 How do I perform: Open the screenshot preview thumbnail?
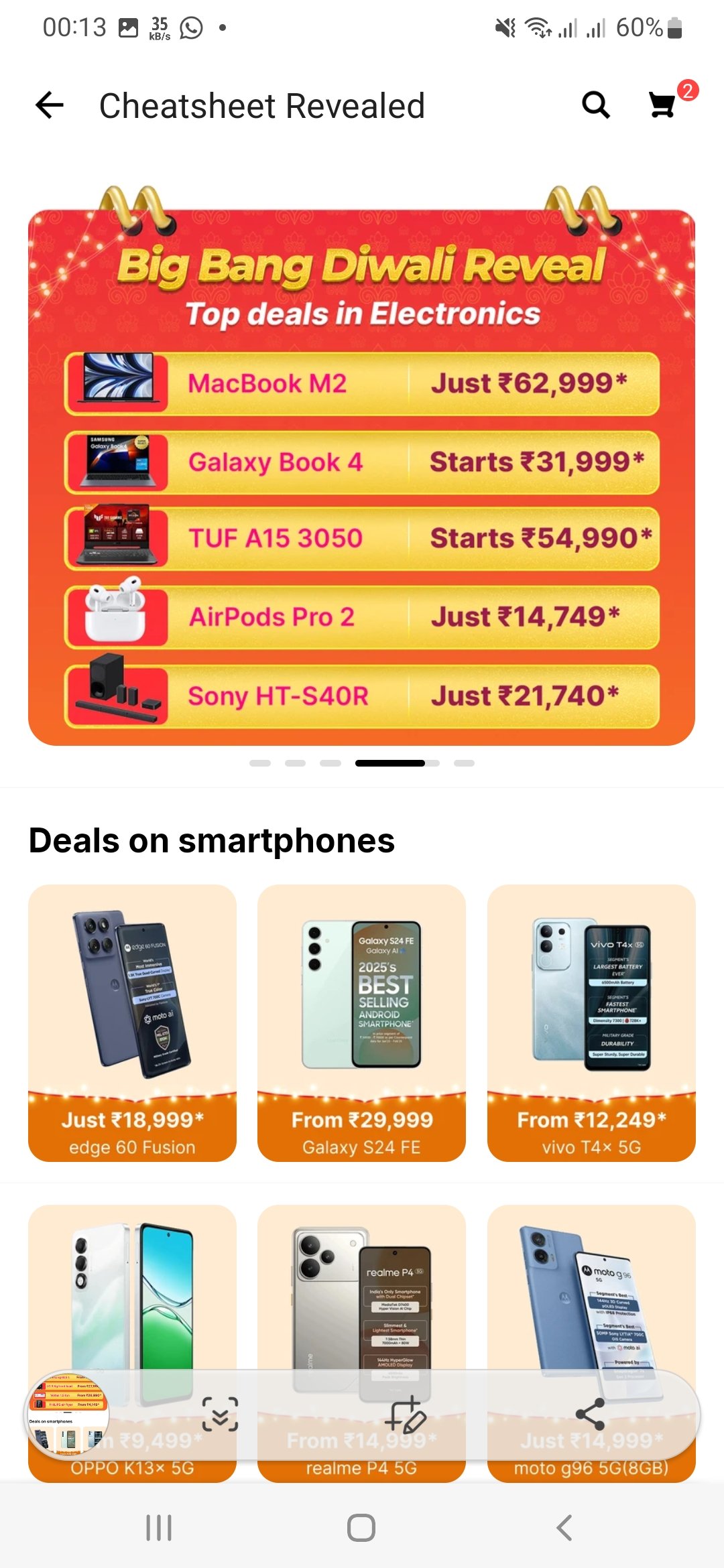67,1414
